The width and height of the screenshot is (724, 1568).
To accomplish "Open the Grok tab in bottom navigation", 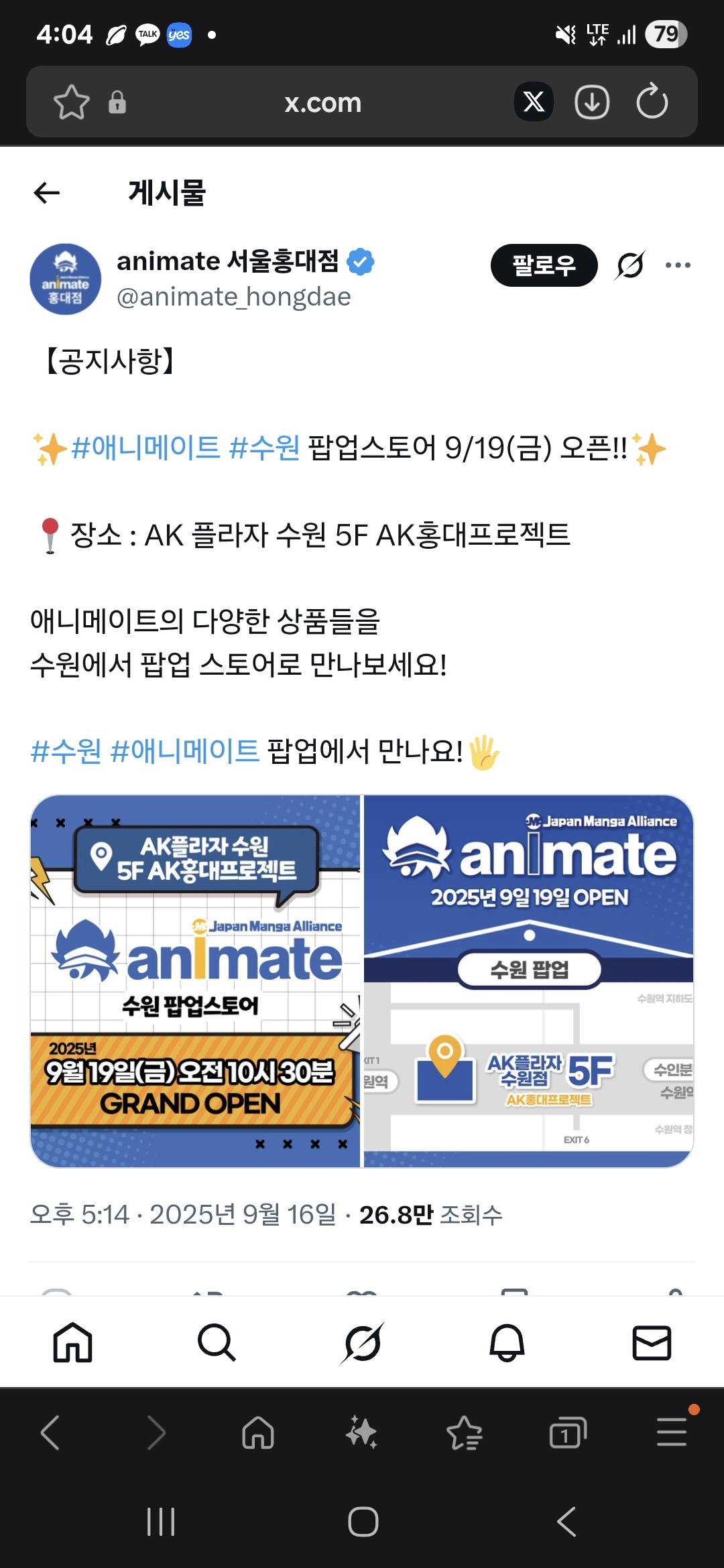I will point(362,1342).
